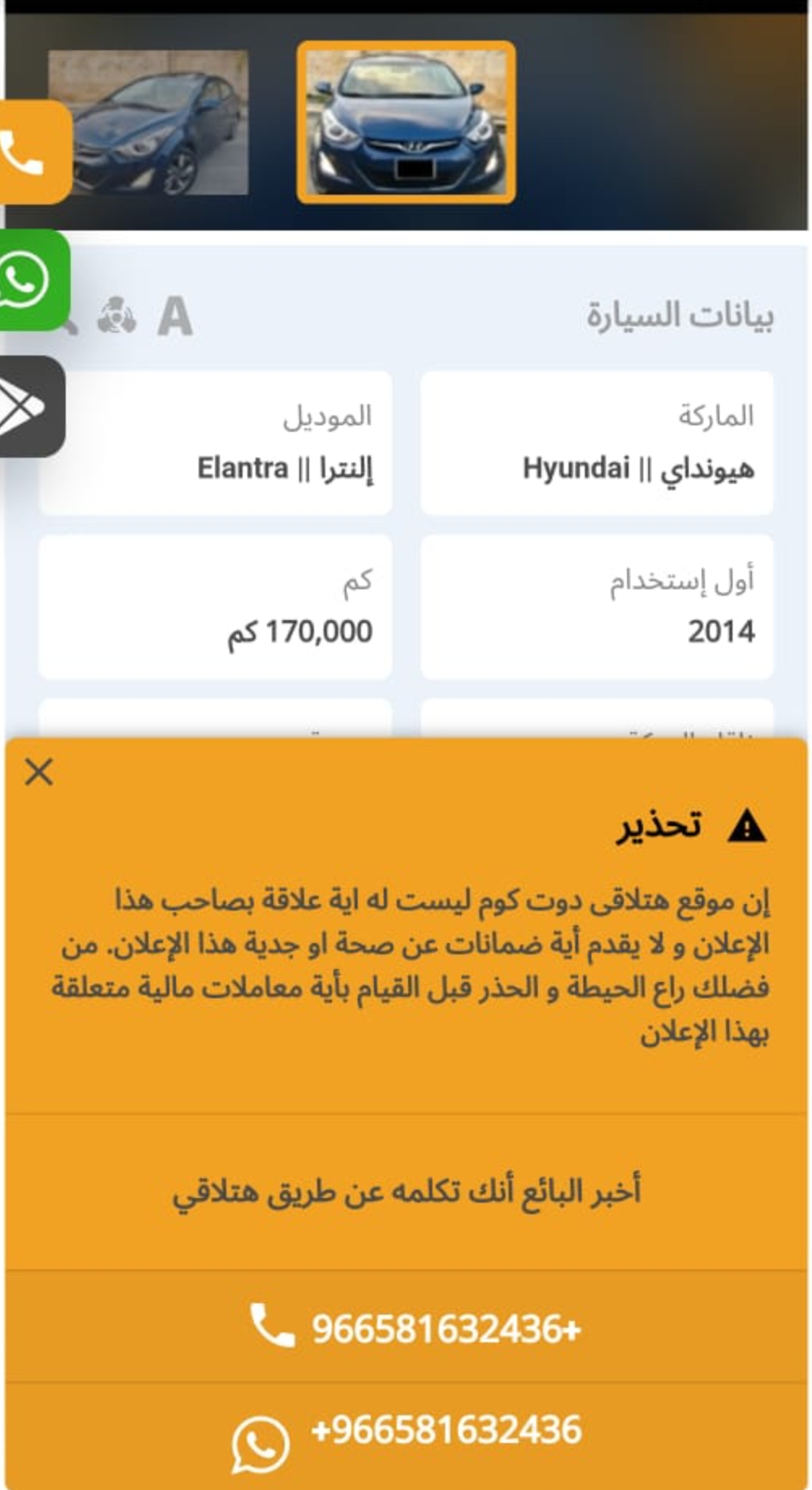812x1490 pixels.
Task: Open the green floating WhatsApp button
Action: 32,281
